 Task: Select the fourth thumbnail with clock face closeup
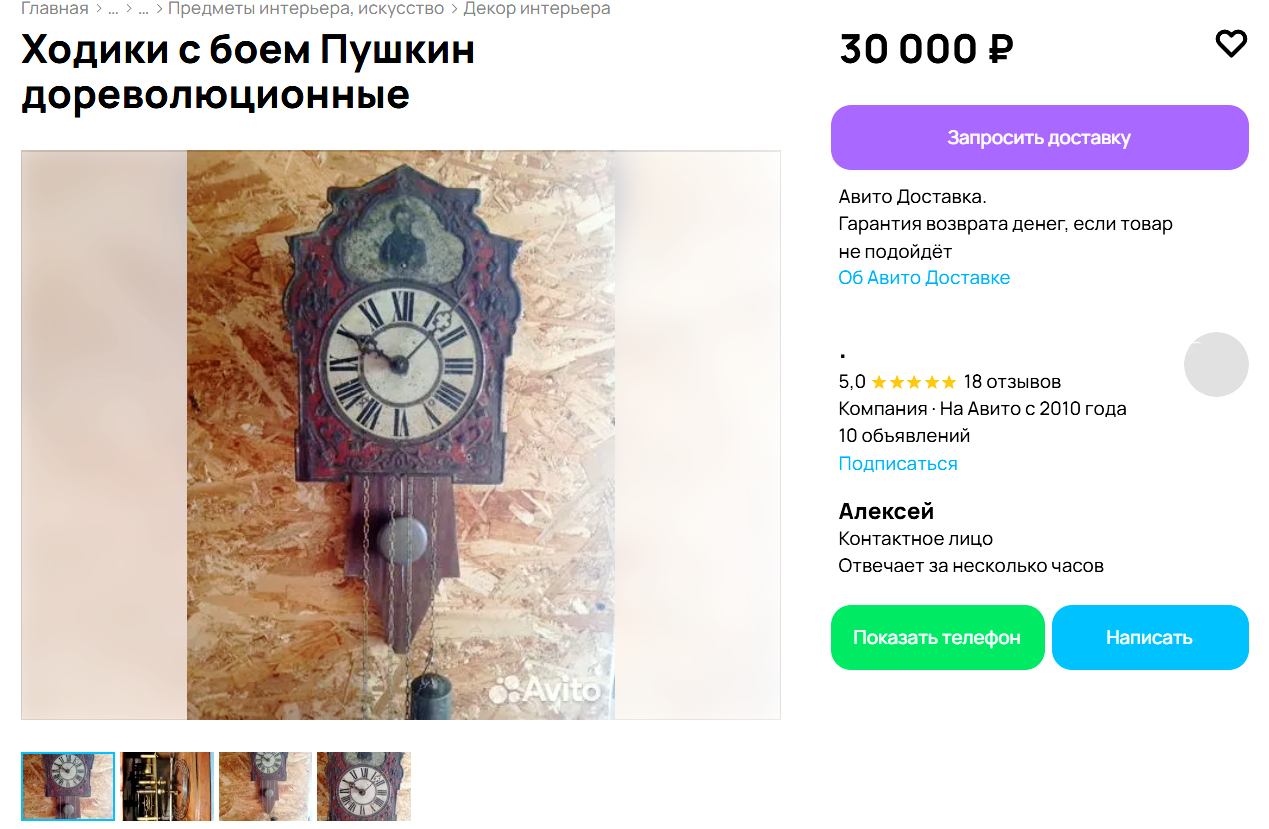tap(363, 787)
